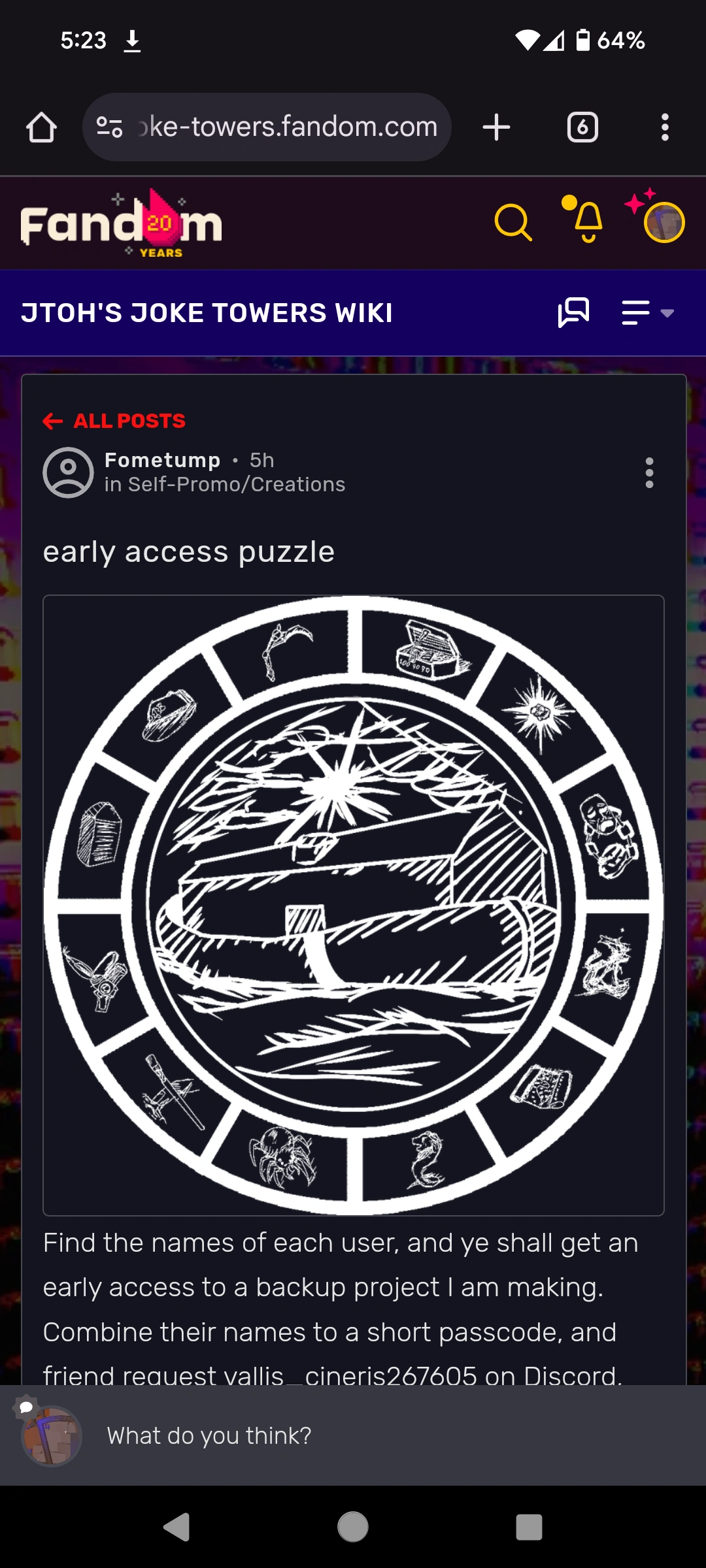Screen dimensions: 706x1568
Task: Open a new browser tab
Action: [496, 127]
